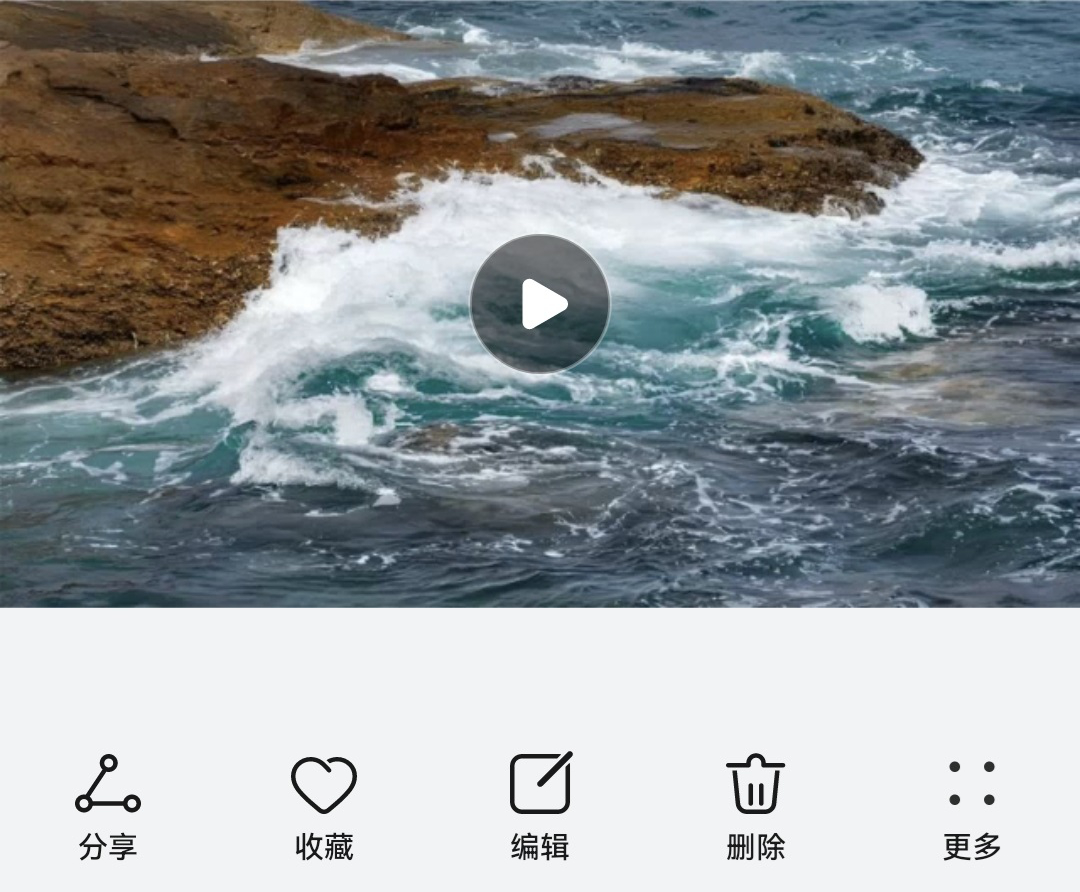Play the ocean waves video
This screenshot has width=1080, height=892.
(540, 304)
